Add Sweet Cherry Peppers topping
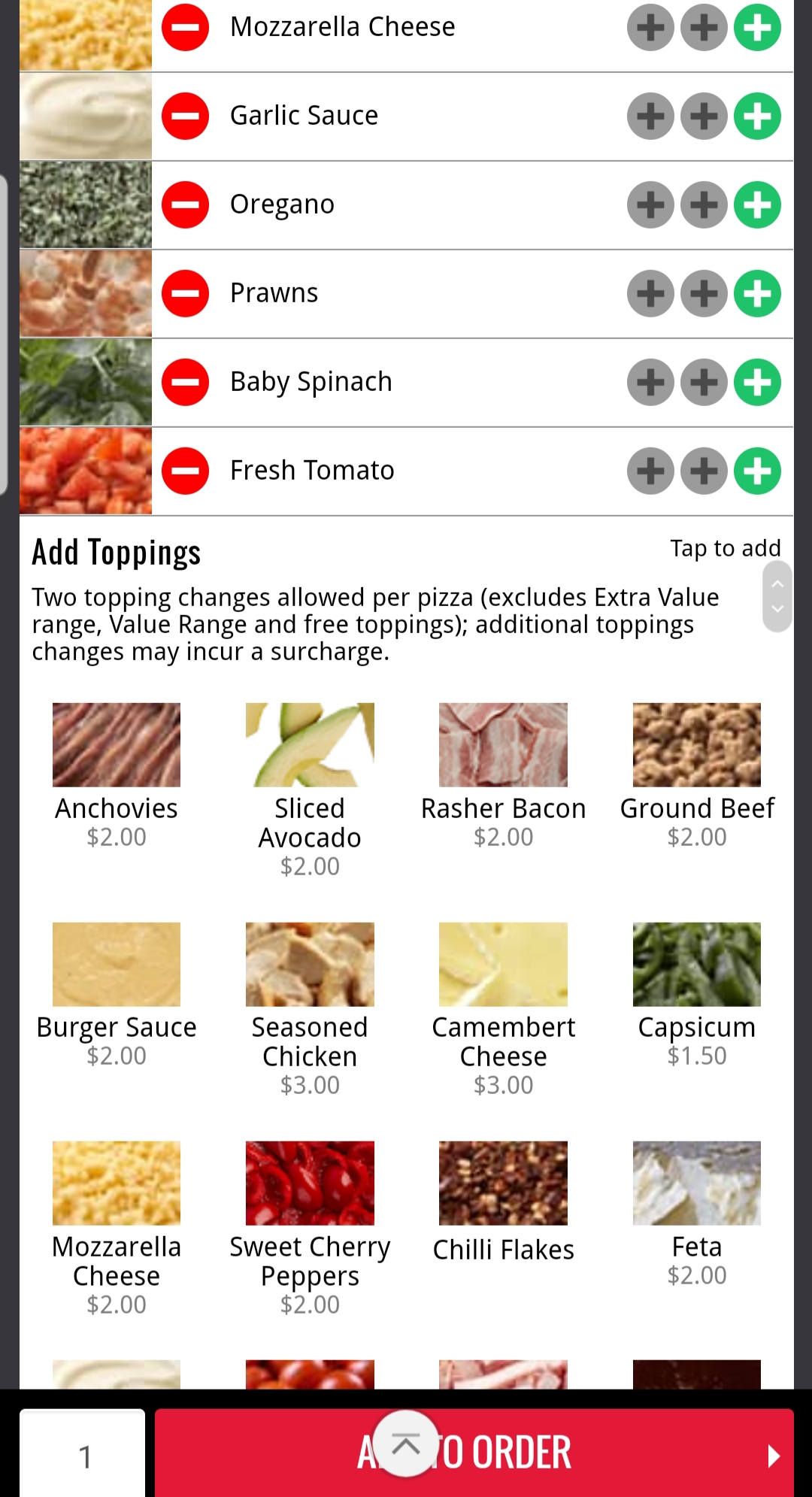The width and height of the screenshot is (812, 1497). pyautogui.click(x=310, y=1229)
